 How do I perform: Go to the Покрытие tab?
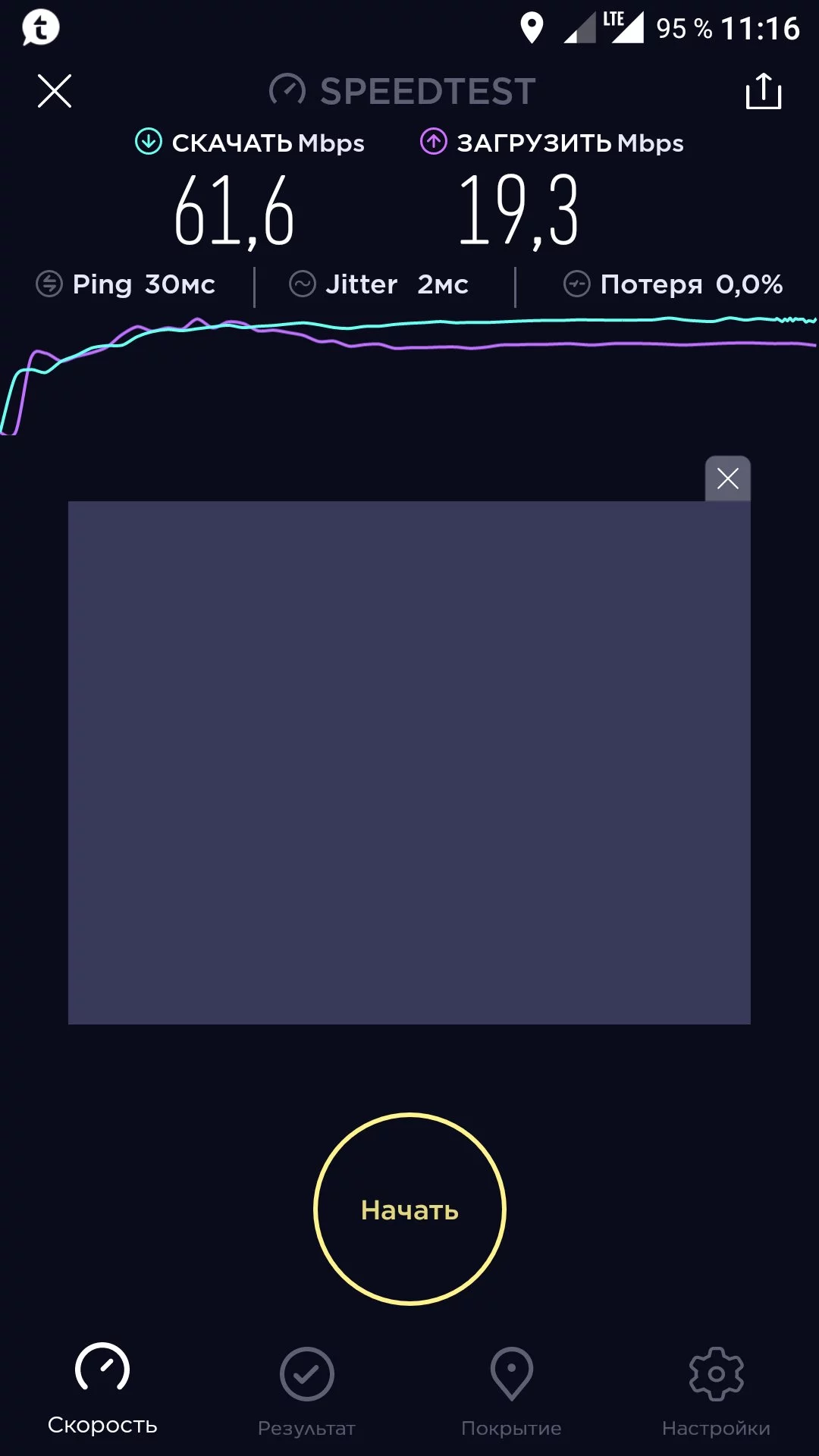pos(511,1389)
